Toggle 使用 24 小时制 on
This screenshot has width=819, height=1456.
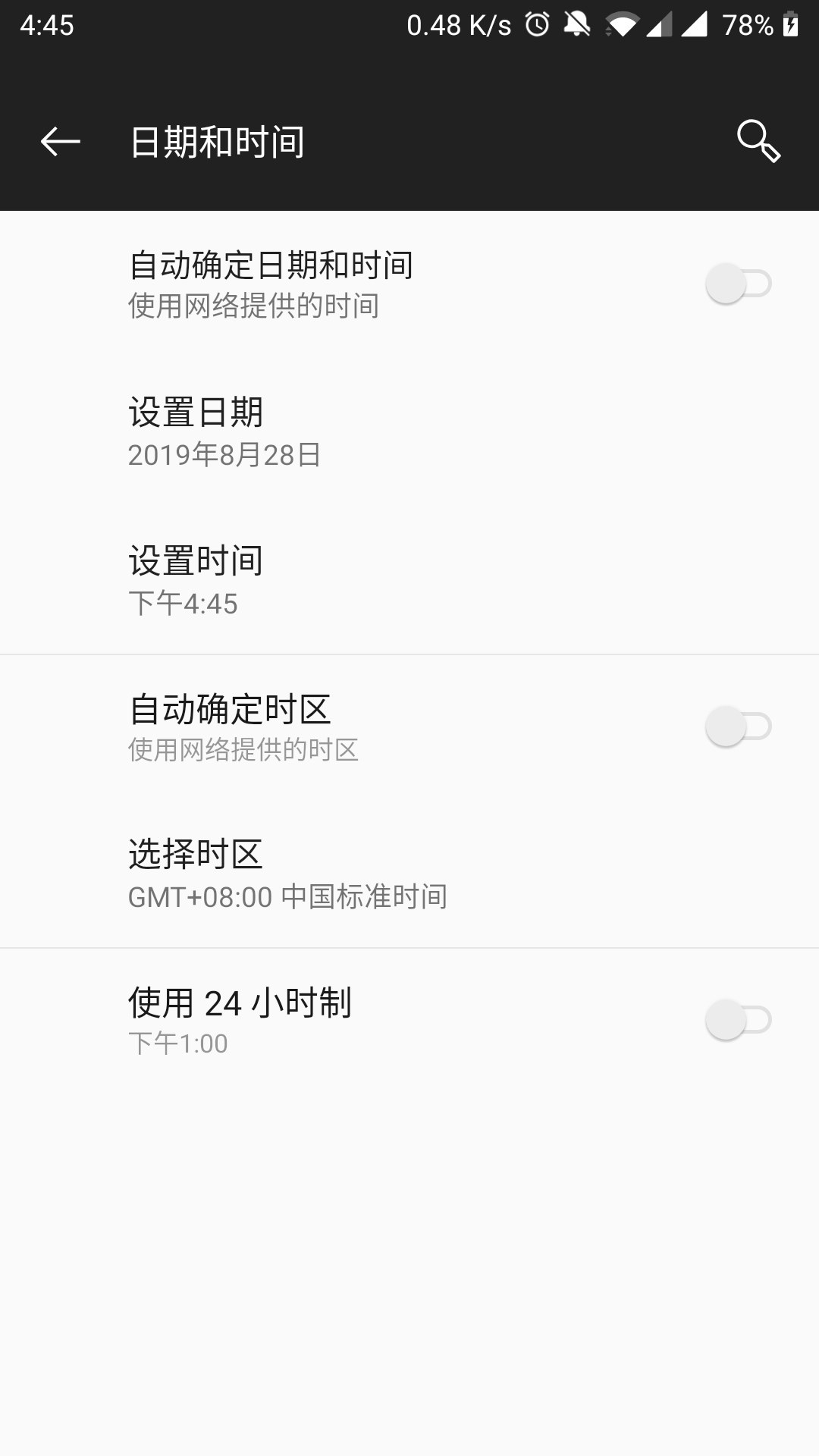pyautogui.click(x=738, y=1020)
